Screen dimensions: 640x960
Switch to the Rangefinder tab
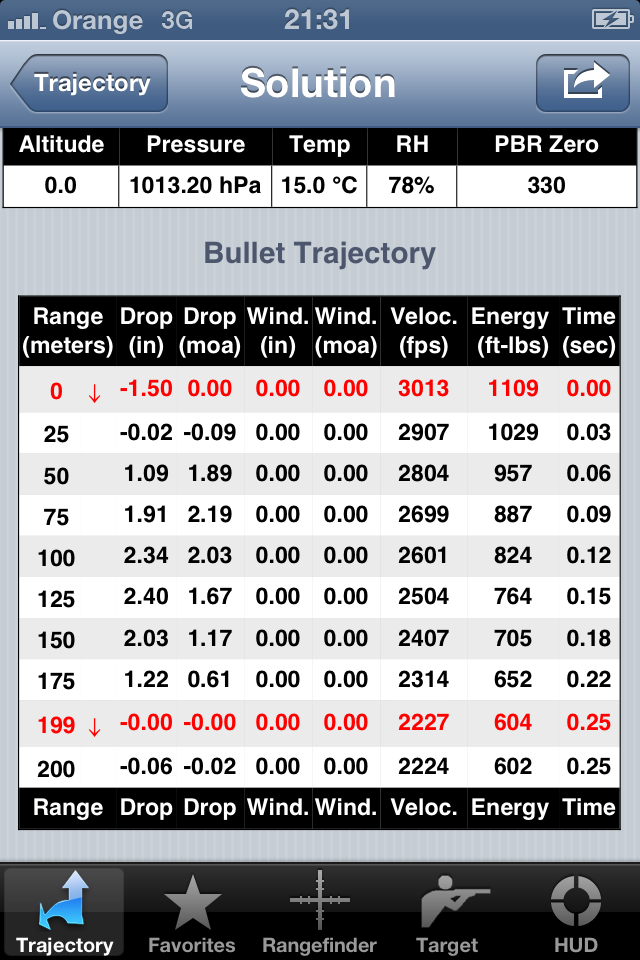[320, 912]
